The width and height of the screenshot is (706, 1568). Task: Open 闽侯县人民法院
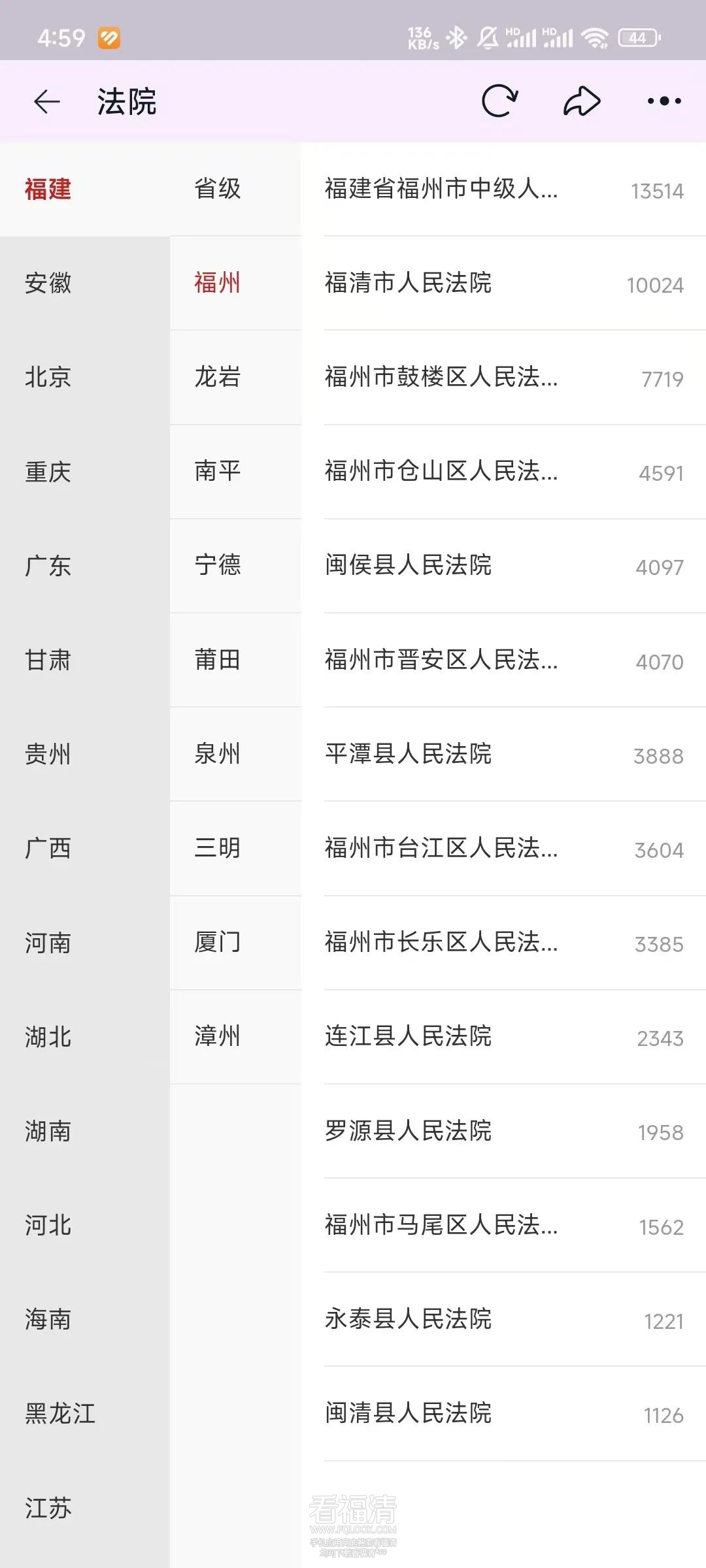503,566
